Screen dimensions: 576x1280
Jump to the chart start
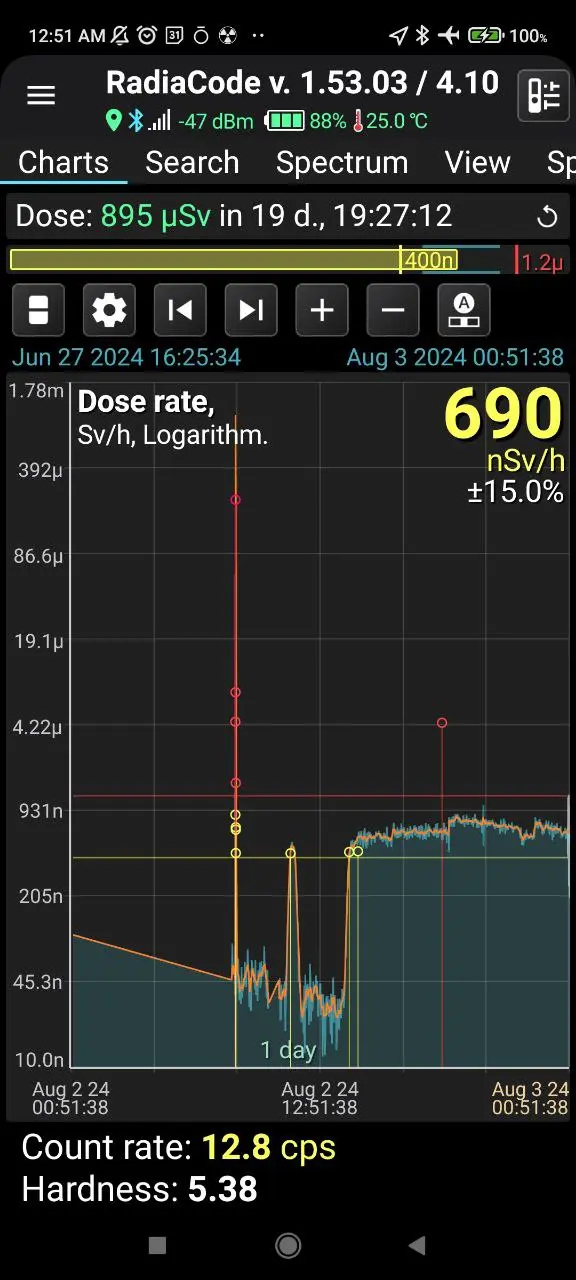(180, 310)
